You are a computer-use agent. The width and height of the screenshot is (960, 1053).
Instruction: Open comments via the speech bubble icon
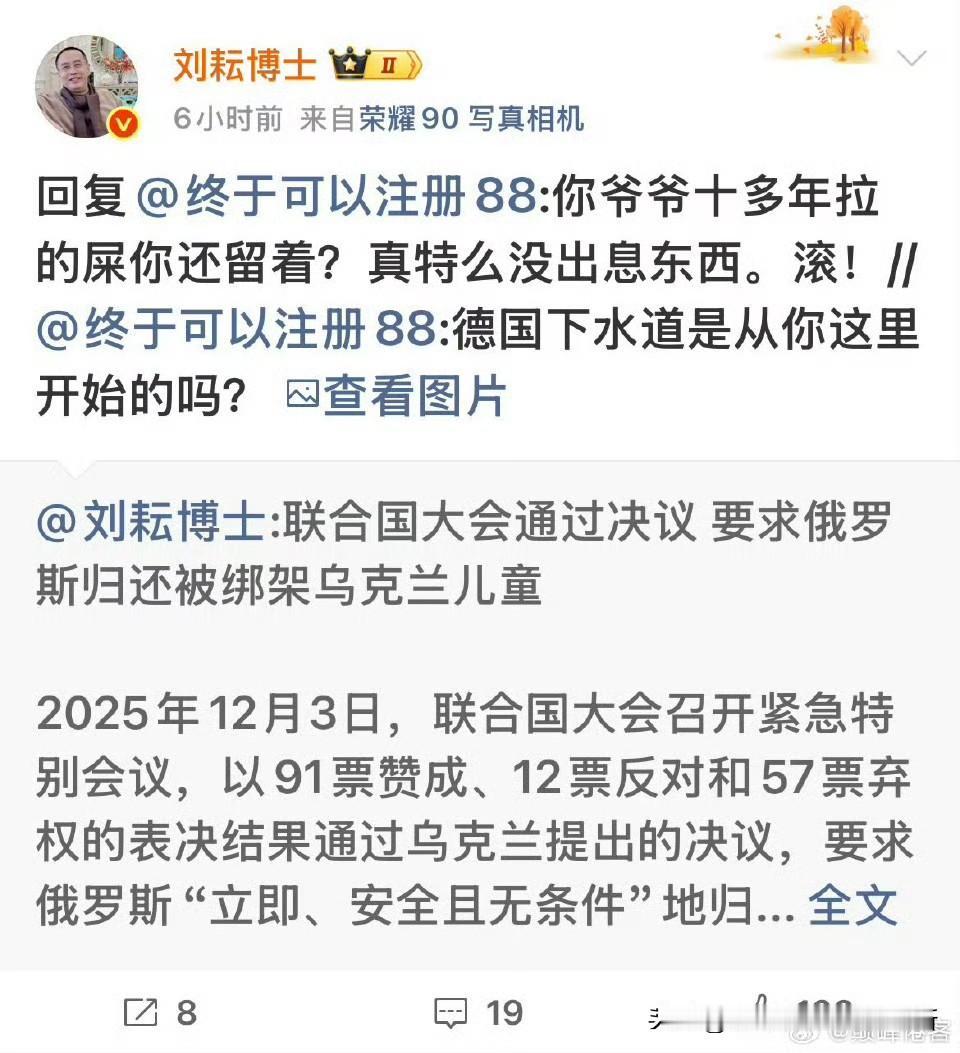click(x=452, y=1013)
